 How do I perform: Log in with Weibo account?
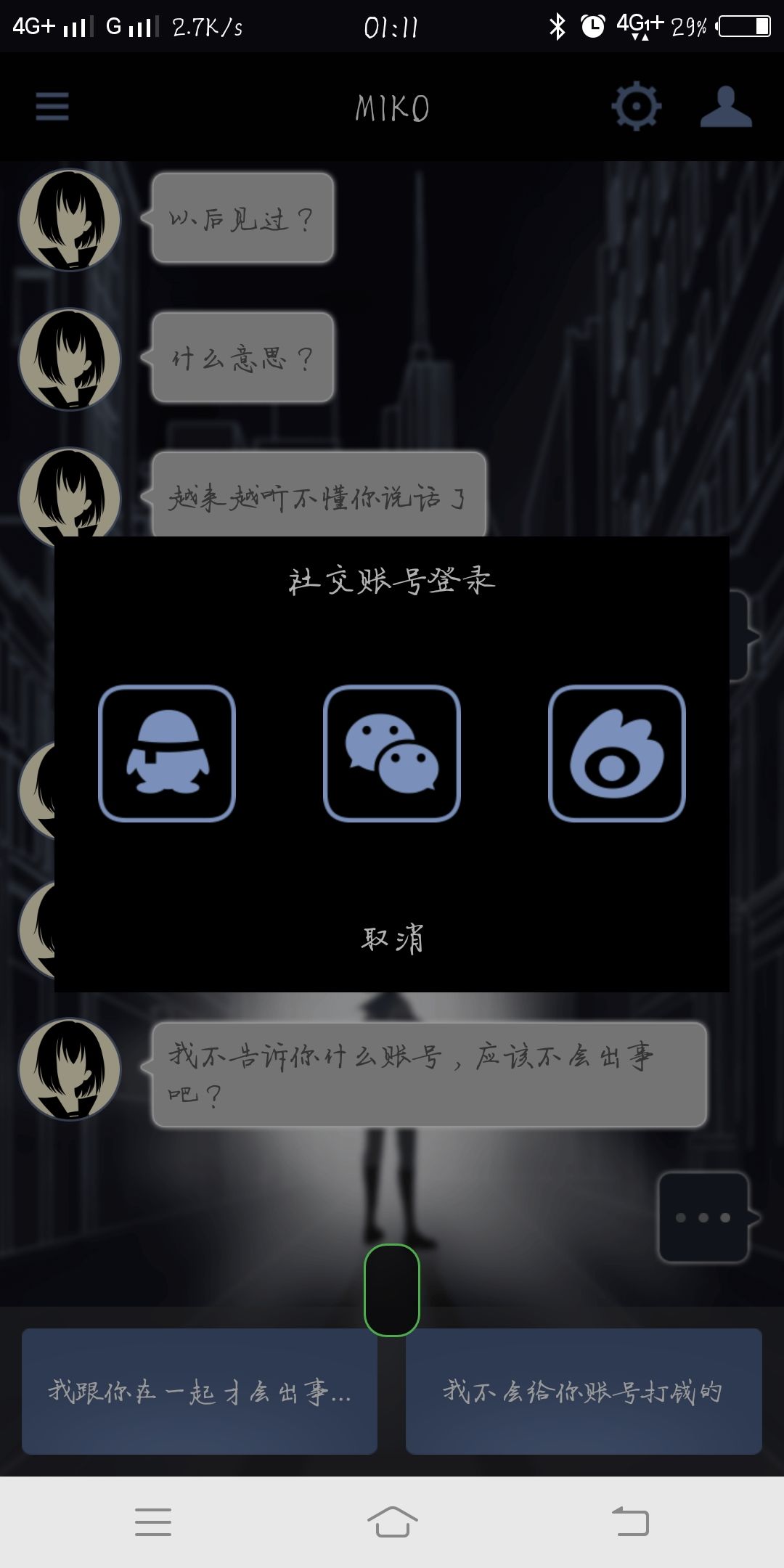(617, 754)
